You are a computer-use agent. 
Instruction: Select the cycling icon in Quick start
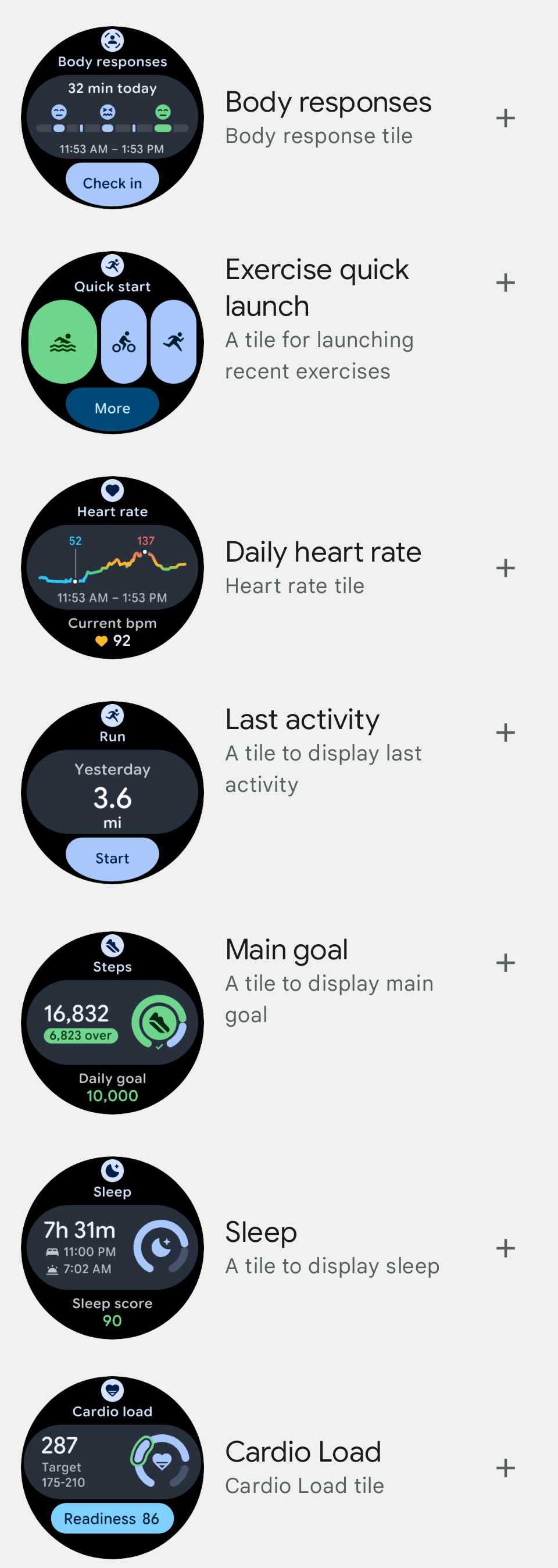[124, 343]
